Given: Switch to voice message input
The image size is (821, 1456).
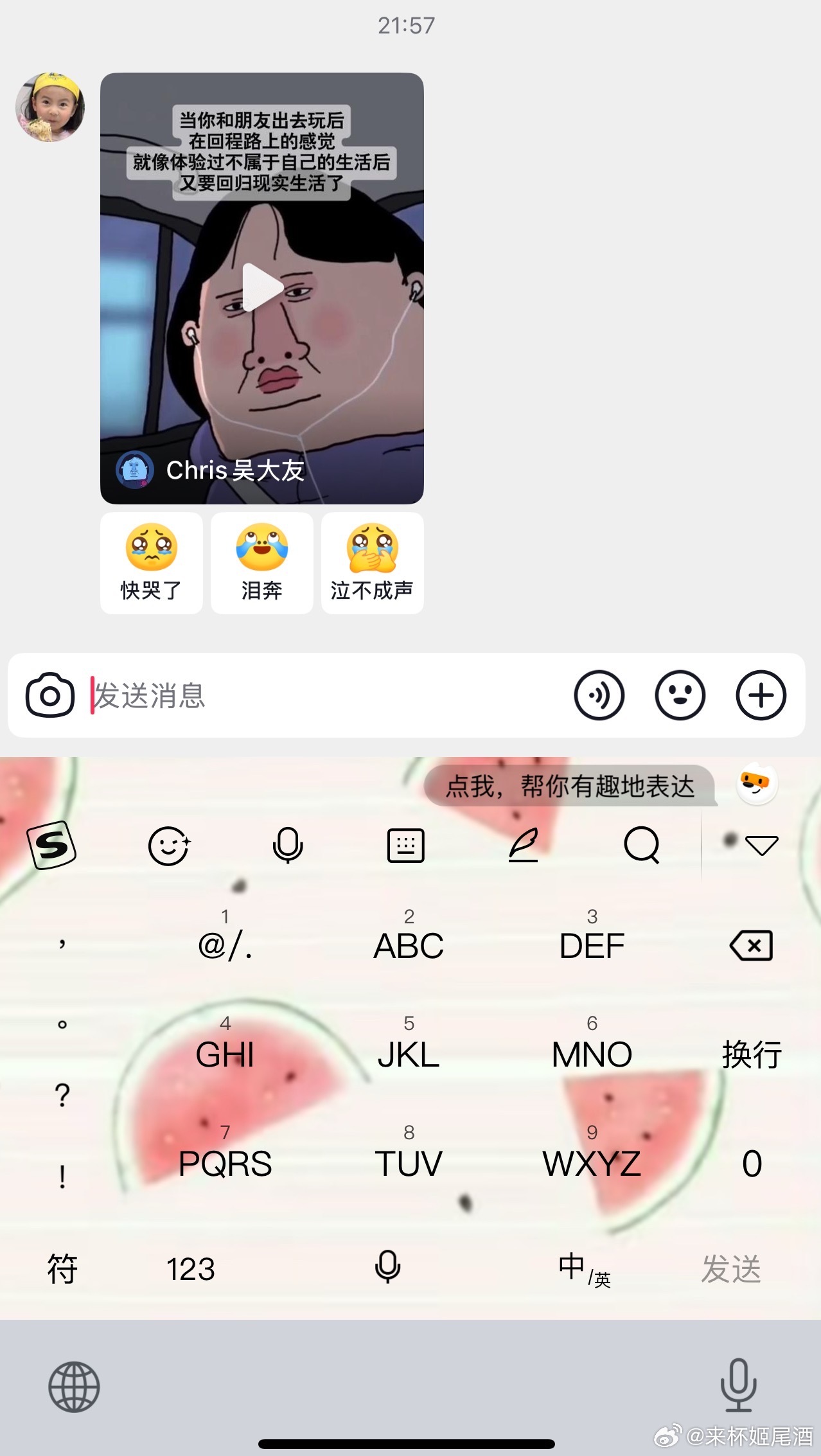Looking at the screenshot, I should tap(599, 695).
